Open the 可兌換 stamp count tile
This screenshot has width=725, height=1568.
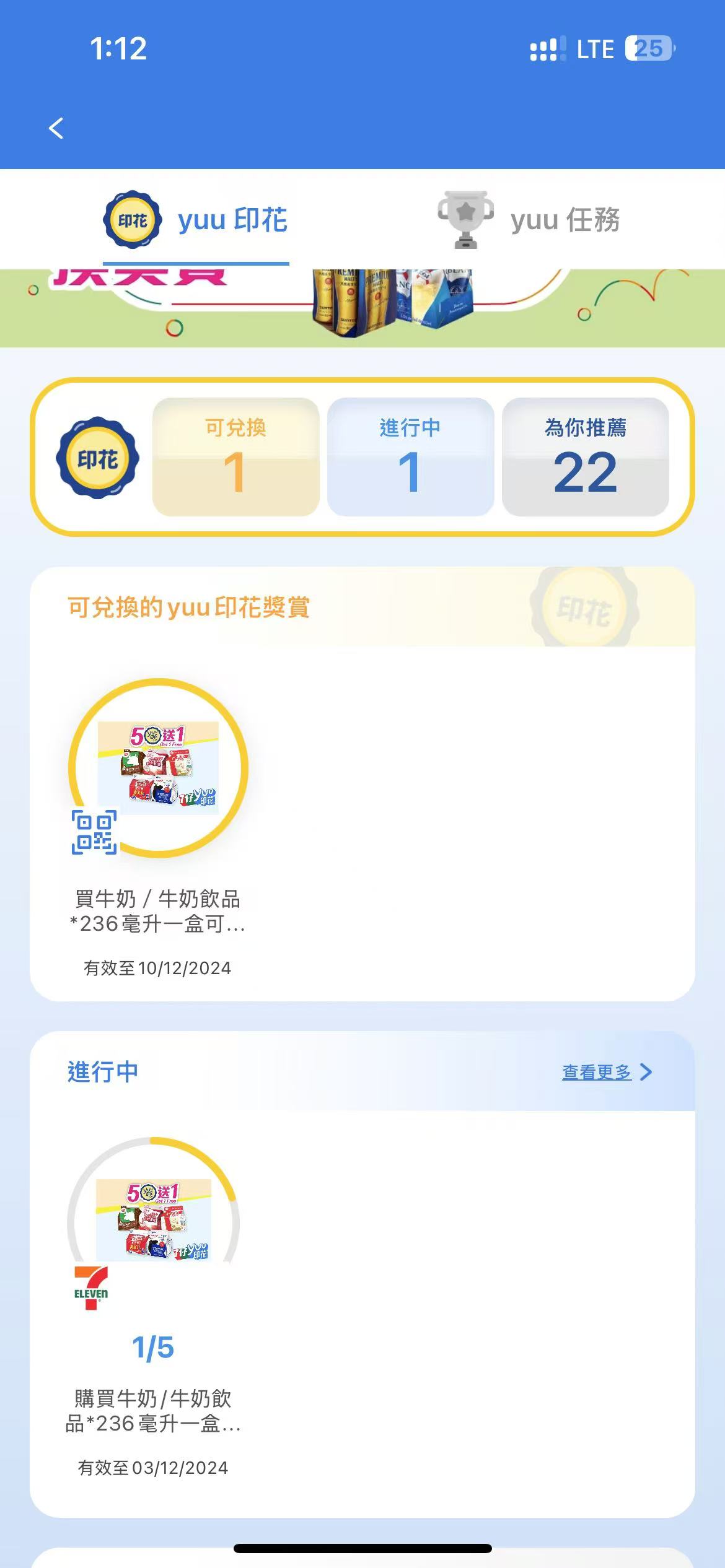coord(235,457)
